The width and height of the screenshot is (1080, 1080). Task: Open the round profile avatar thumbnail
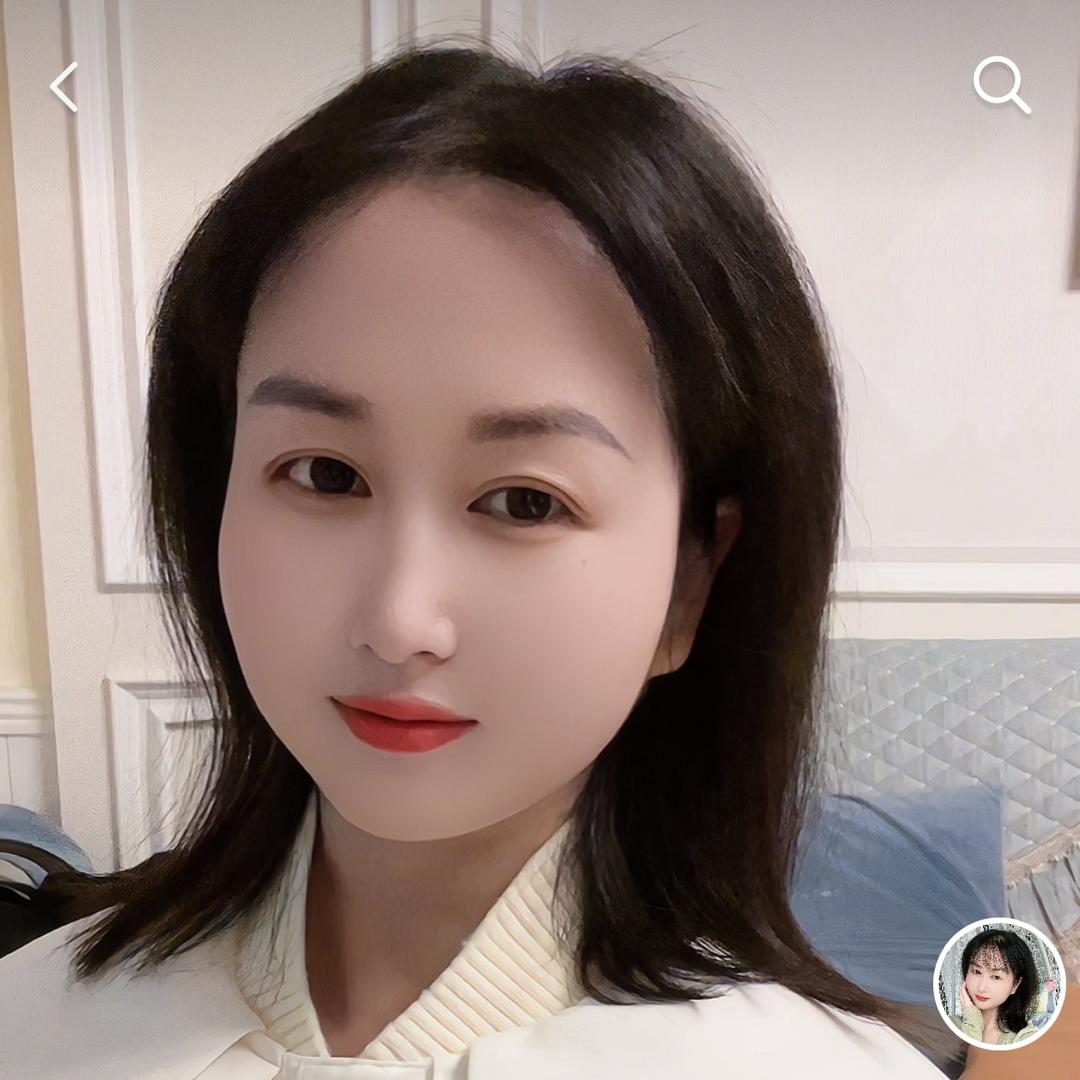pos(999,983)
